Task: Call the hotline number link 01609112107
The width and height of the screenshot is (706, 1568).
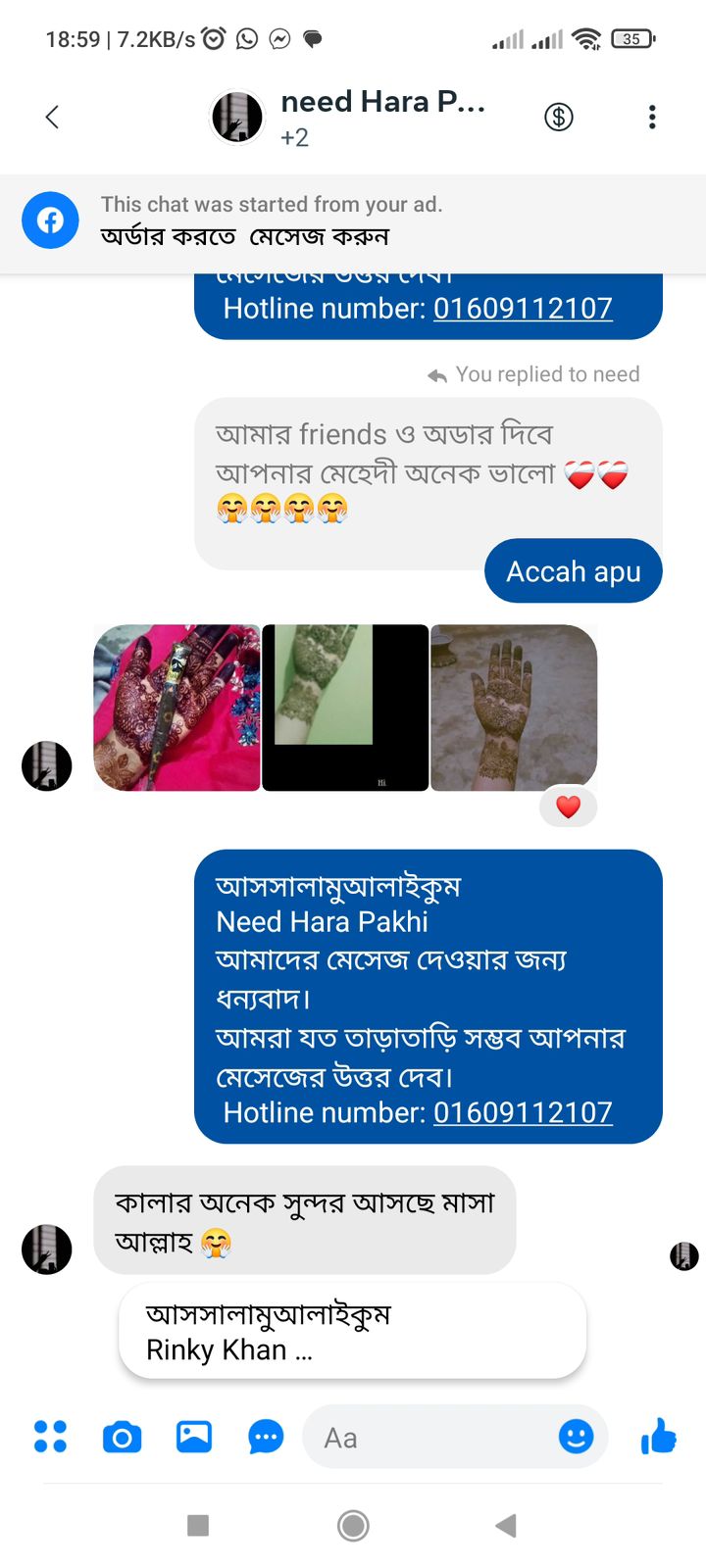Action: tap(523, 1112)
